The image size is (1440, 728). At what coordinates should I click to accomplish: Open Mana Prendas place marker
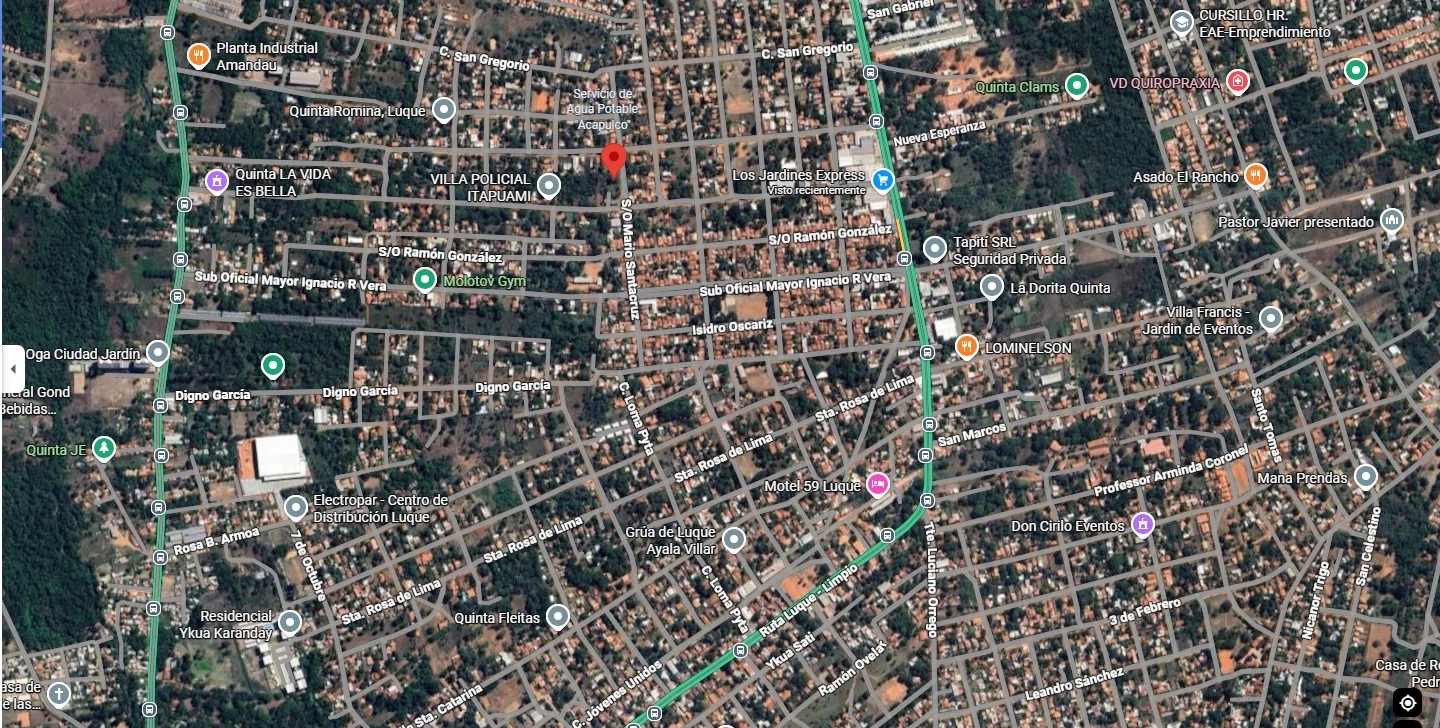[1366, 477]
